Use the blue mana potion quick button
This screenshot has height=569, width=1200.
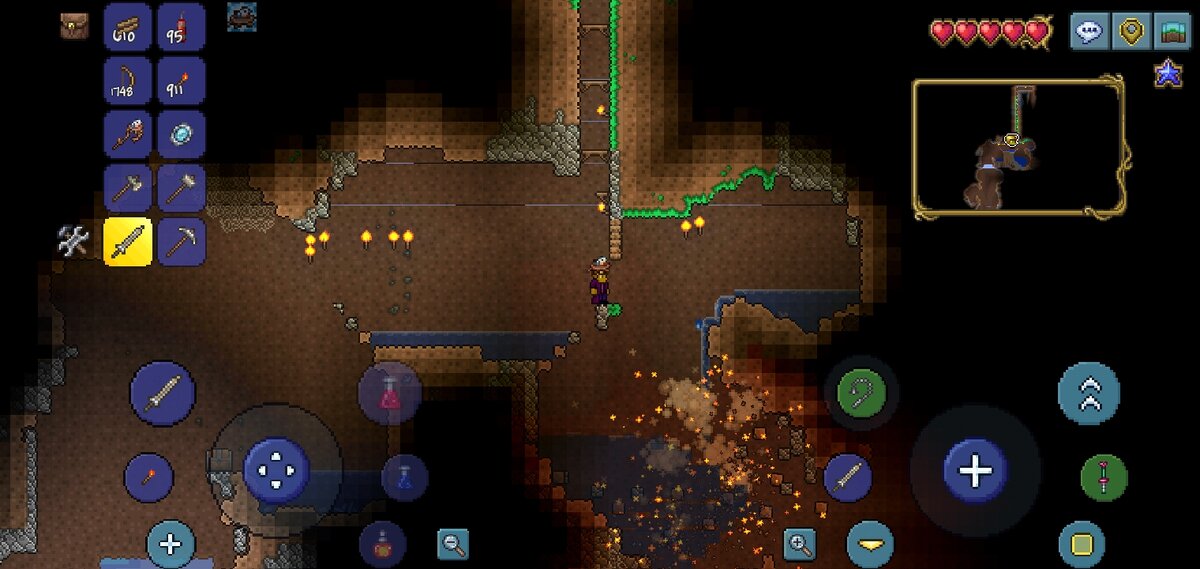tap(404, 477)
